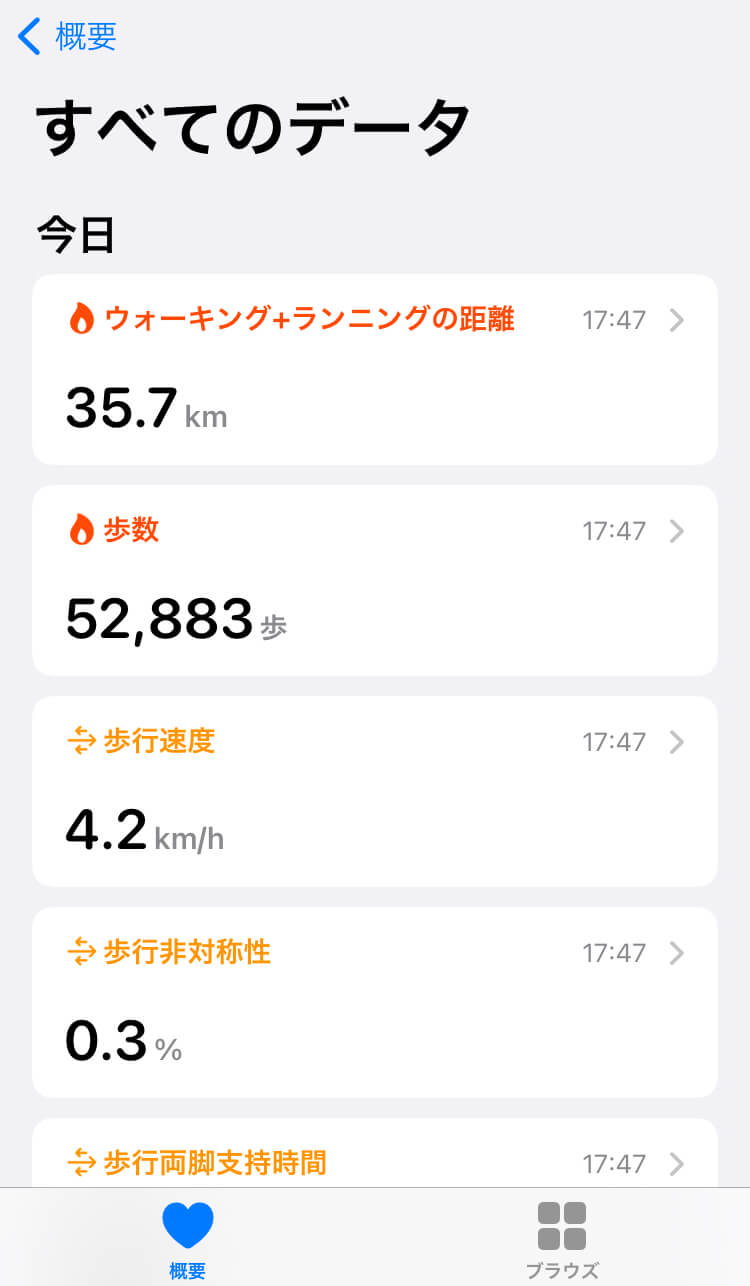Open ウォーキング+ランニングの距離 card
This screenshot has width=750, height=1286.
375,369
